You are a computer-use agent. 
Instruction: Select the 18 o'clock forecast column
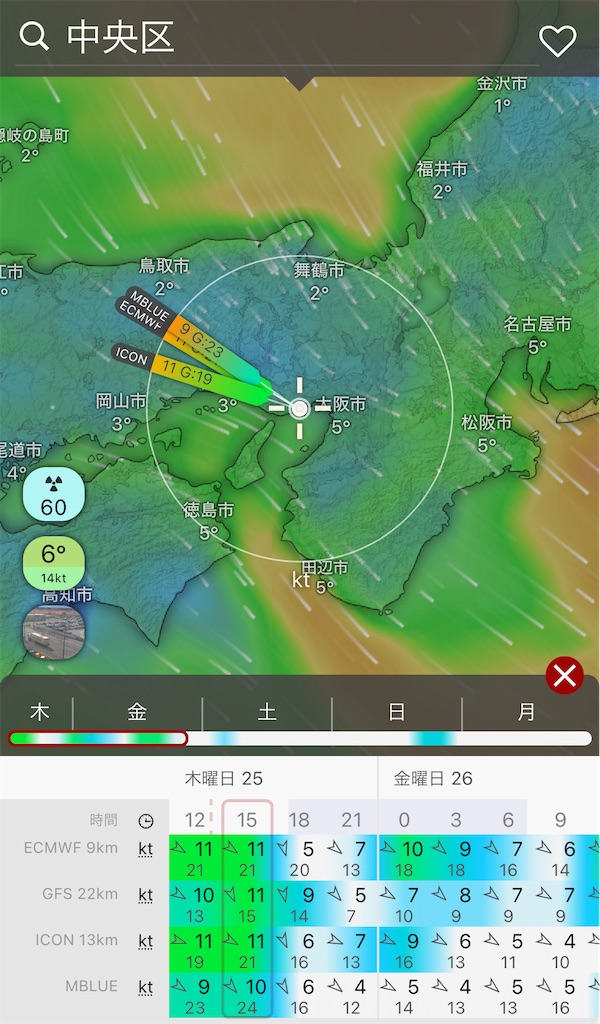(x=299, y=820)
